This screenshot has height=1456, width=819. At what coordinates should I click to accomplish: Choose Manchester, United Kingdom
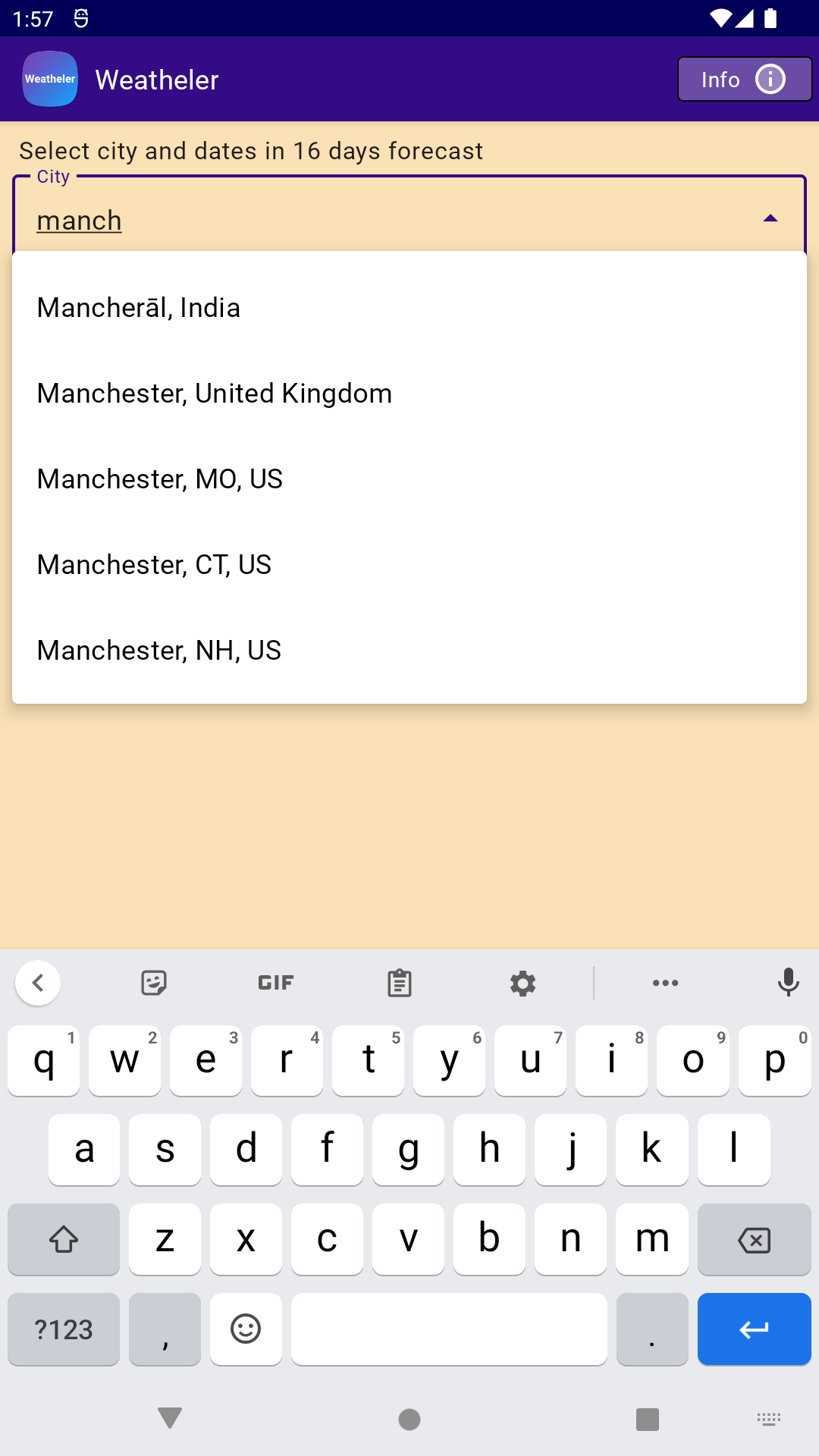pyautogui.click(x=215, y=394)
